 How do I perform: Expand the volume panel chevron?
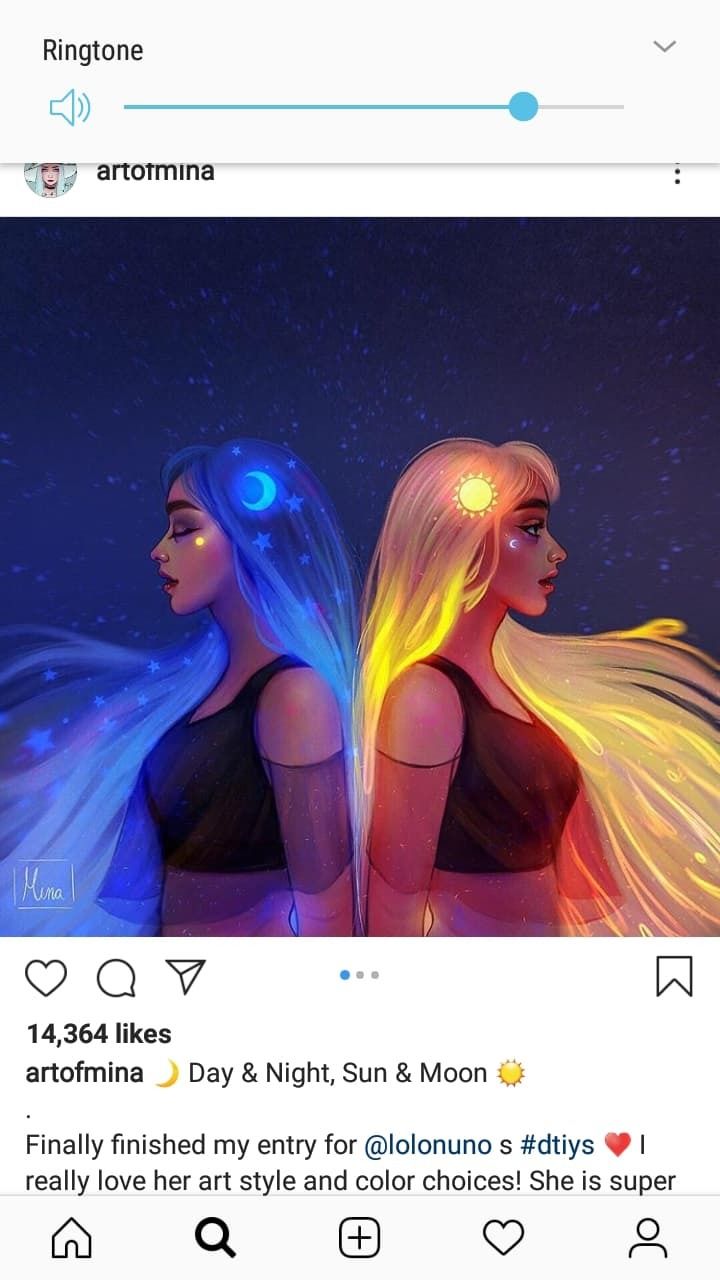664,47
